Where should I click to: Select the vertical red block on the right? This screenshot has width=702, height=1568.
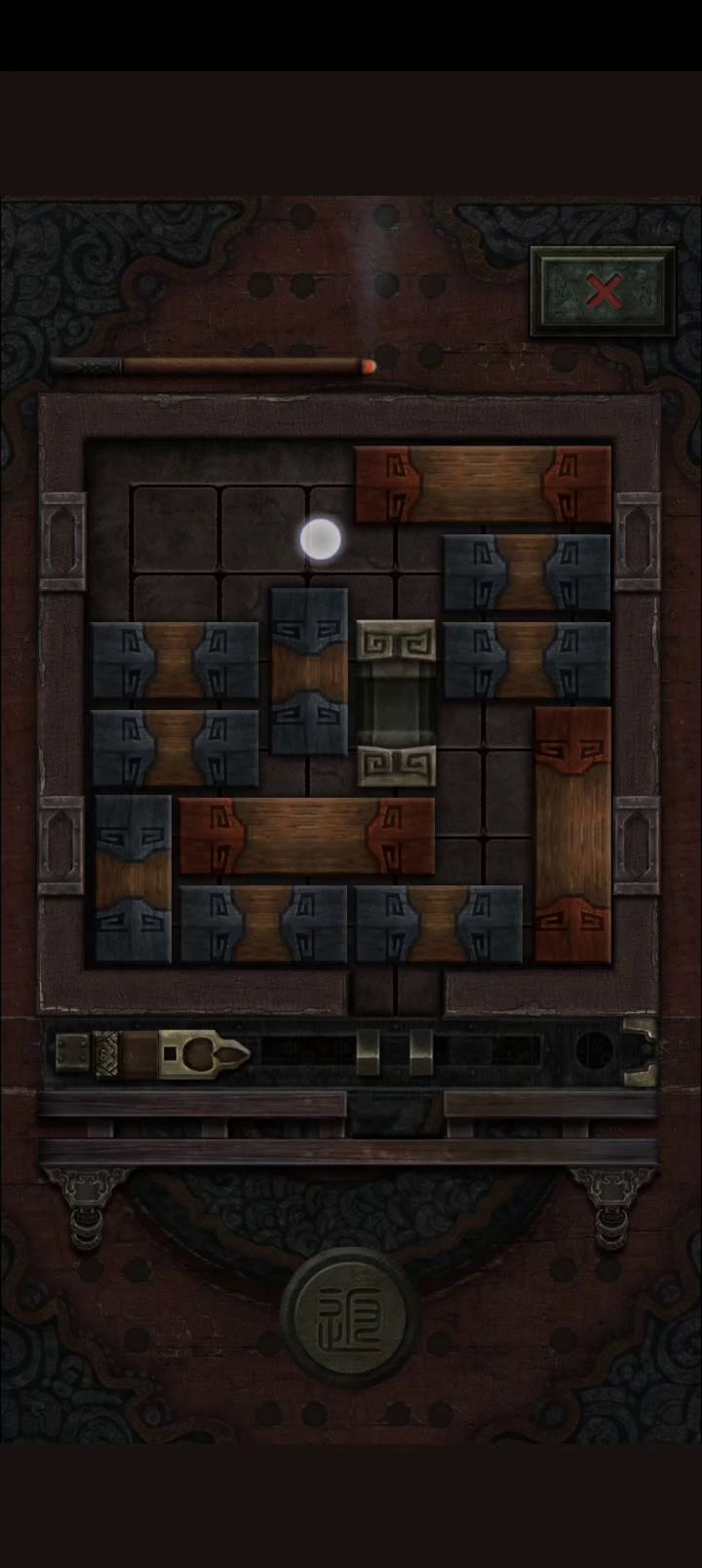tap(572, 835)
